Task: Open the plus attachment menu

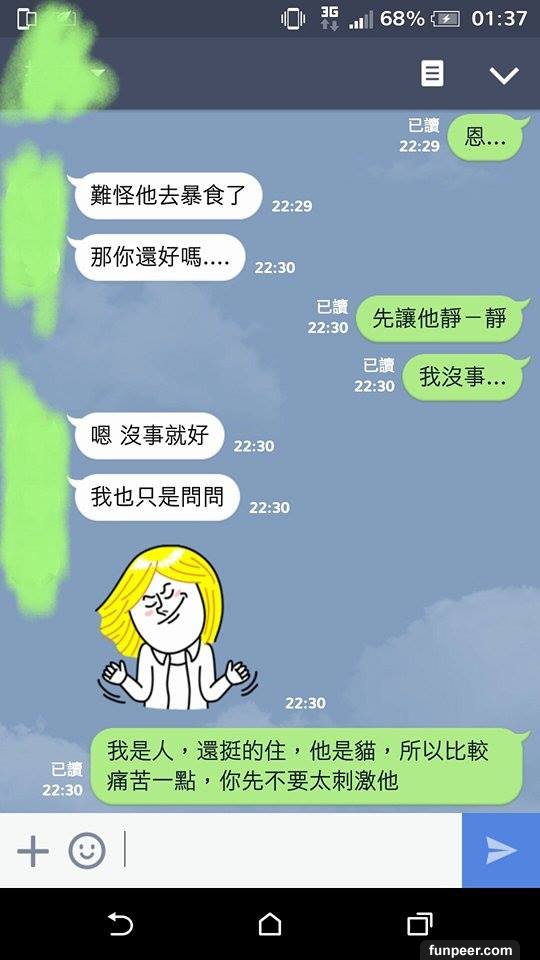Action: click(33, 850)
